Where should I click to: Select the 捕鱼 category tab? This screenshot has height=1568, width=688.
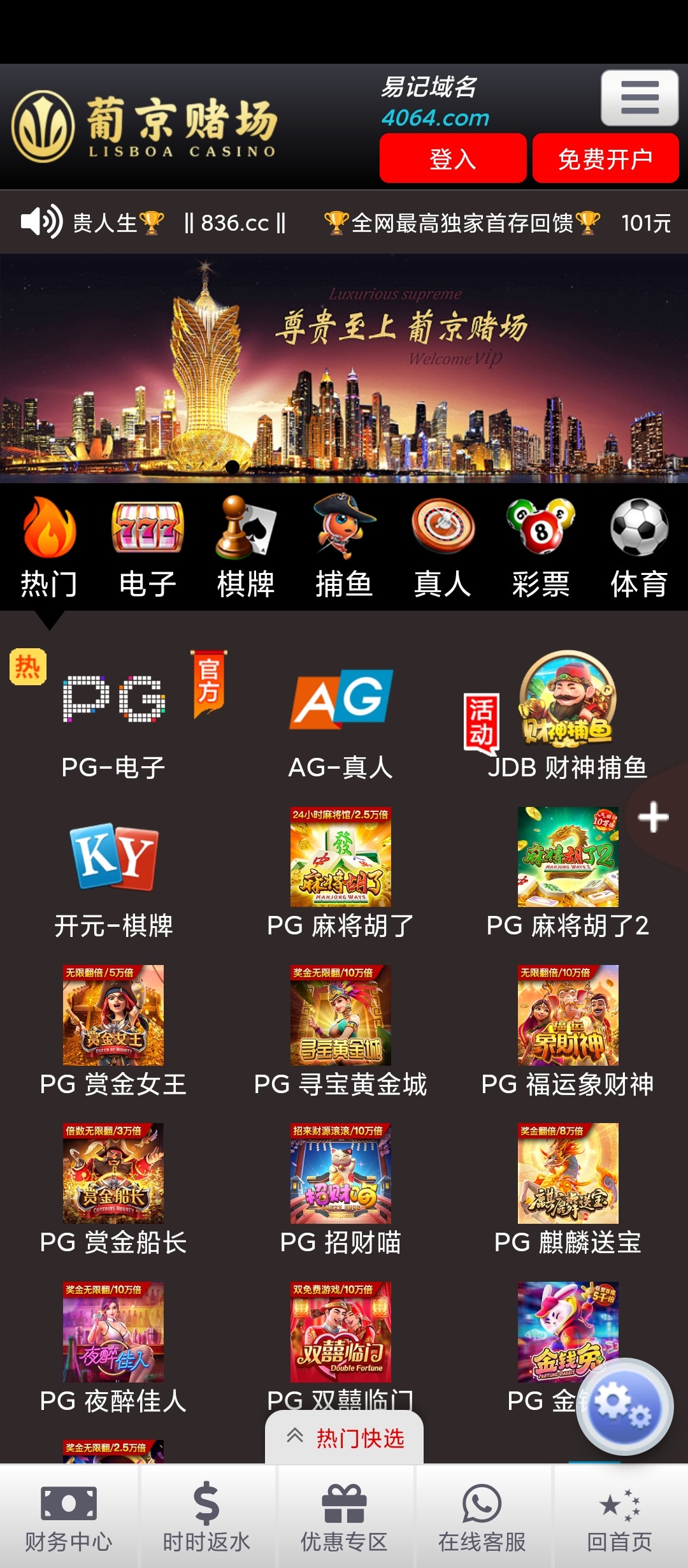(344, 548)
